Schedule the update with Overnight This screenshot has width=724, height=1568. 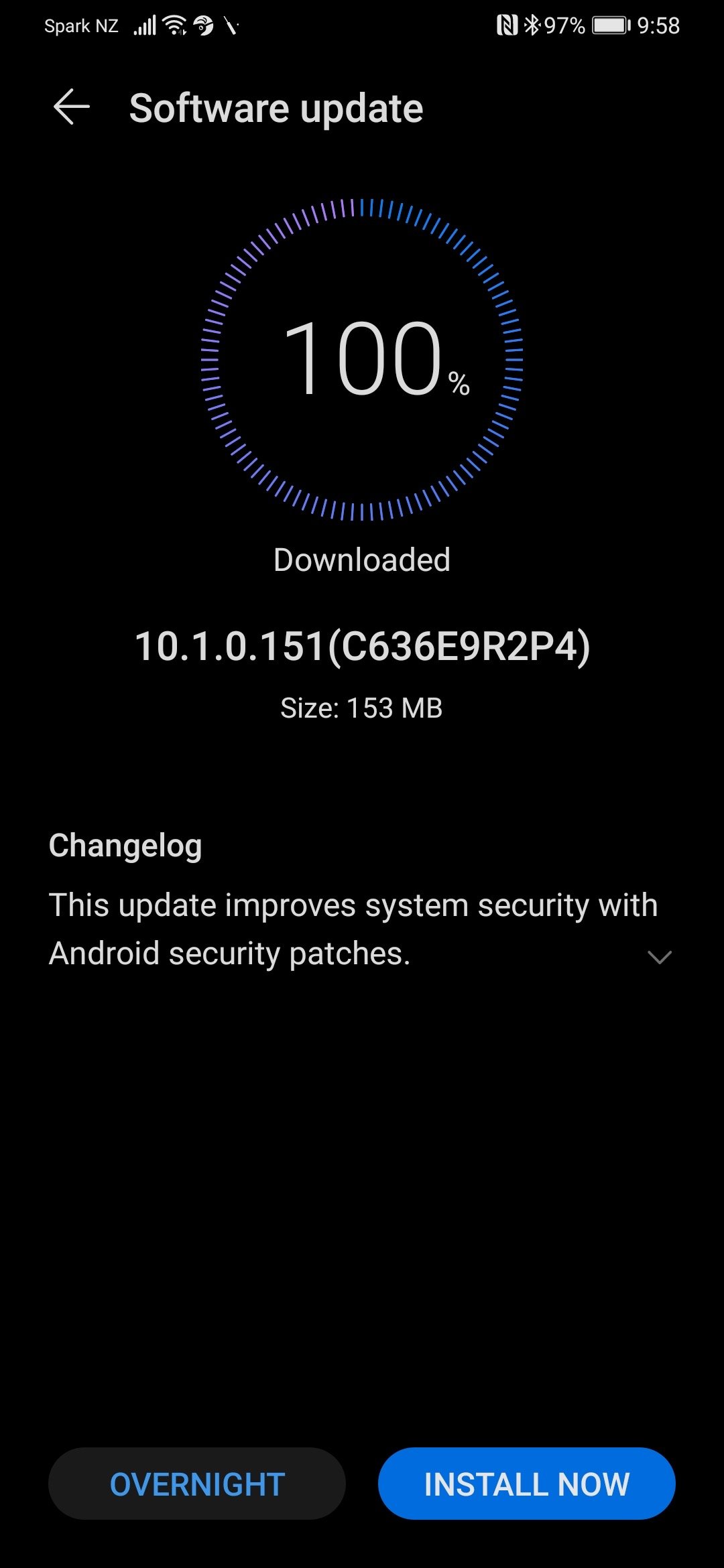point(197,1484)
